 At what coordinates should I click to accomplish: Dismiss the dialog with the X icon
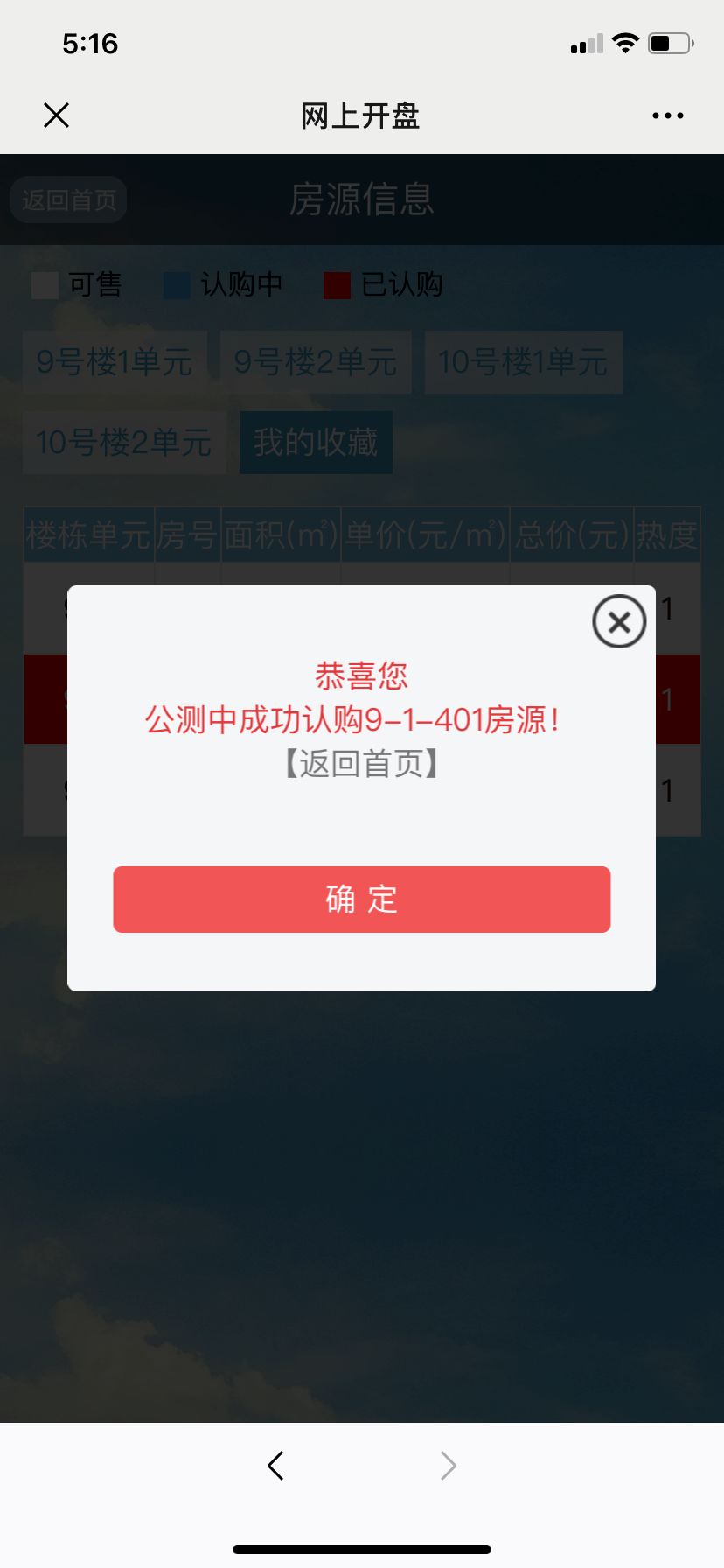point(619,622)
